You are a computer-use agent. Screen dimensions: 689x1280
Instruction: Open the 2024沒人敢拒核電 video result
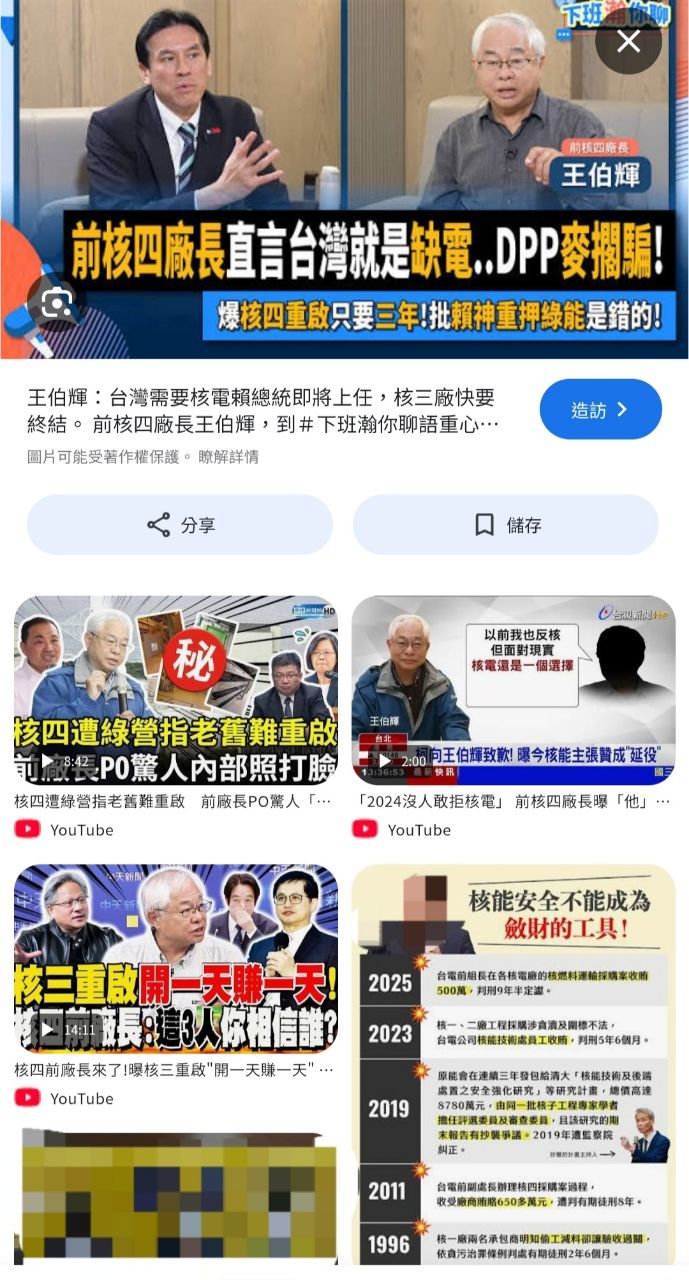[x=513, y=690]
